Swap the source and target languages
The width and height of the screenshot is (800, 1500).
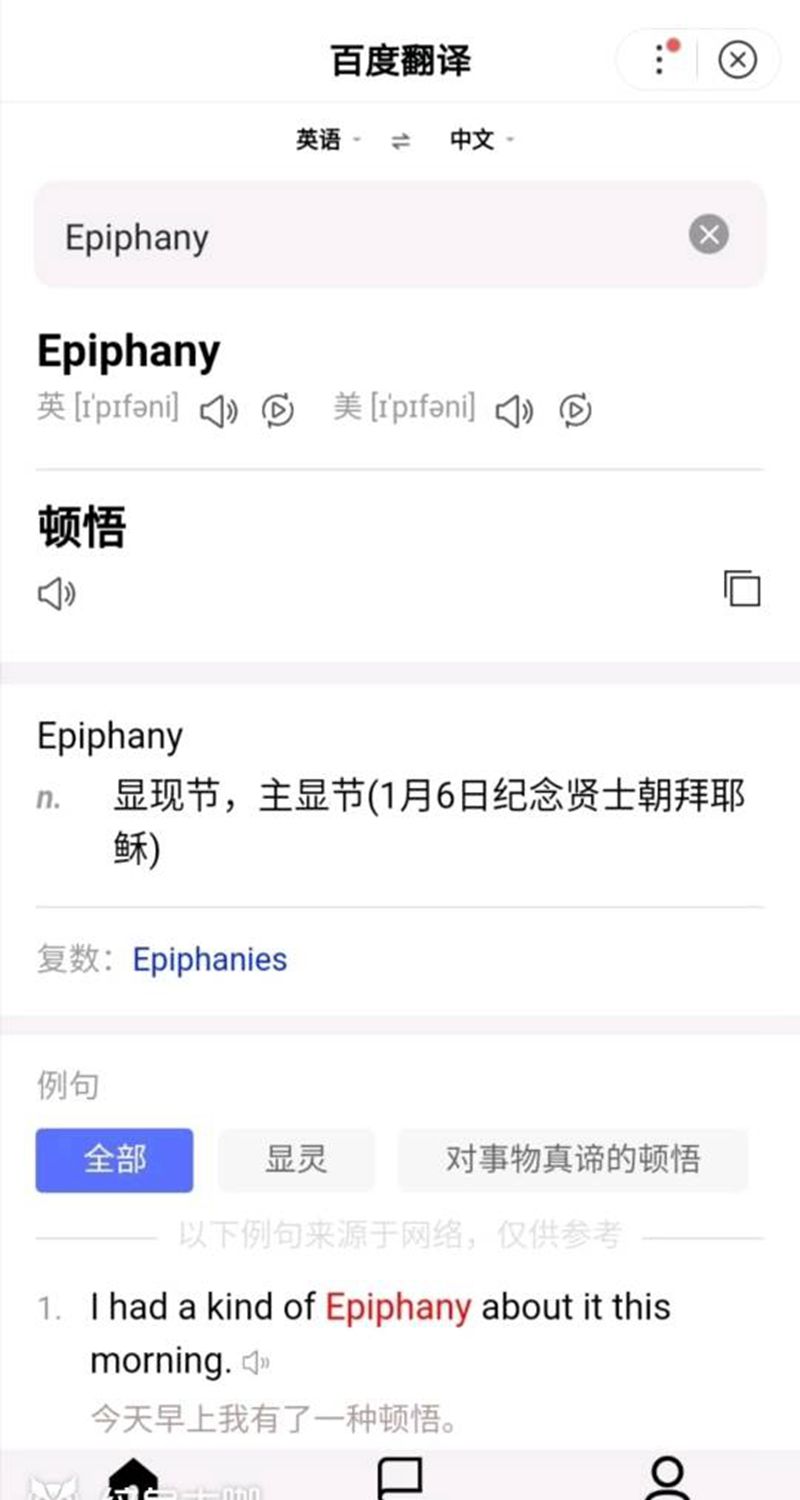pos(400,141)
